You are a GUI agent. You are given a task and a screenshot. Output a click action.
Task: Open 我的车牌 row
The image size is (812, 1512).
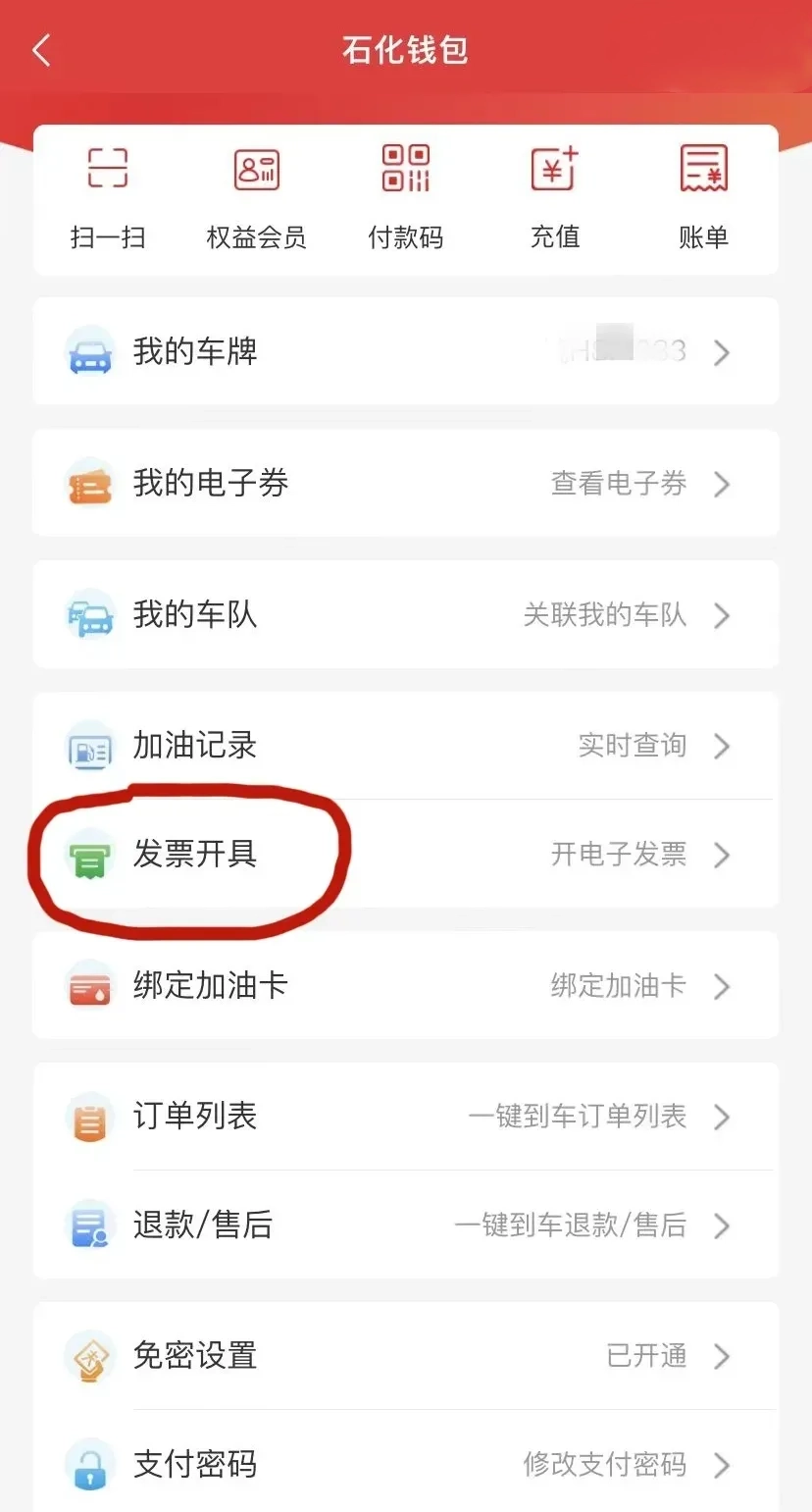coord(405,351)
